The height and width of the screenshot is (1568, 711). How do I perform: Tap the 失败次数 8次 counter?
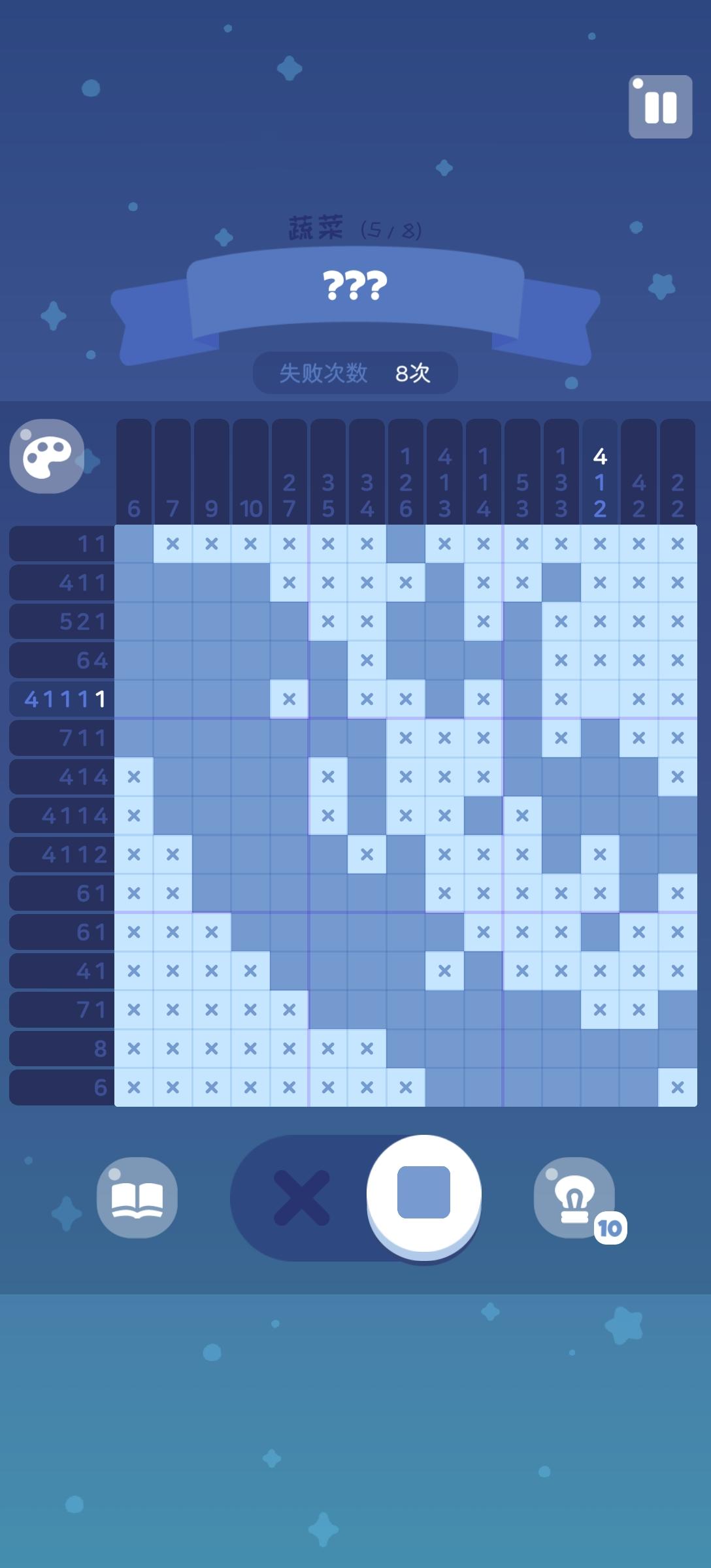pyautogui.click(x=355, y=372)
